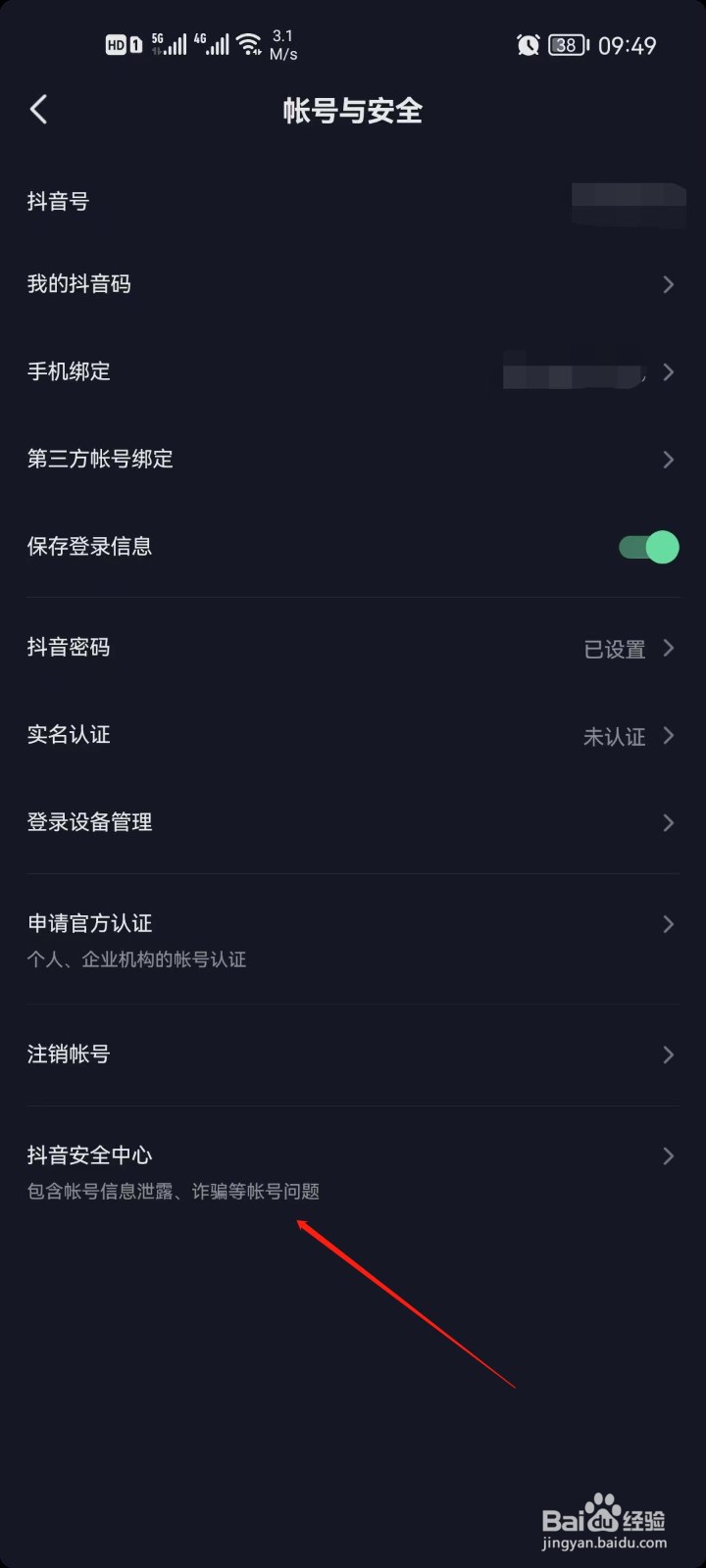
Task: Click the Wi-Fi icon in the status bar
Action: pos(248,43)
